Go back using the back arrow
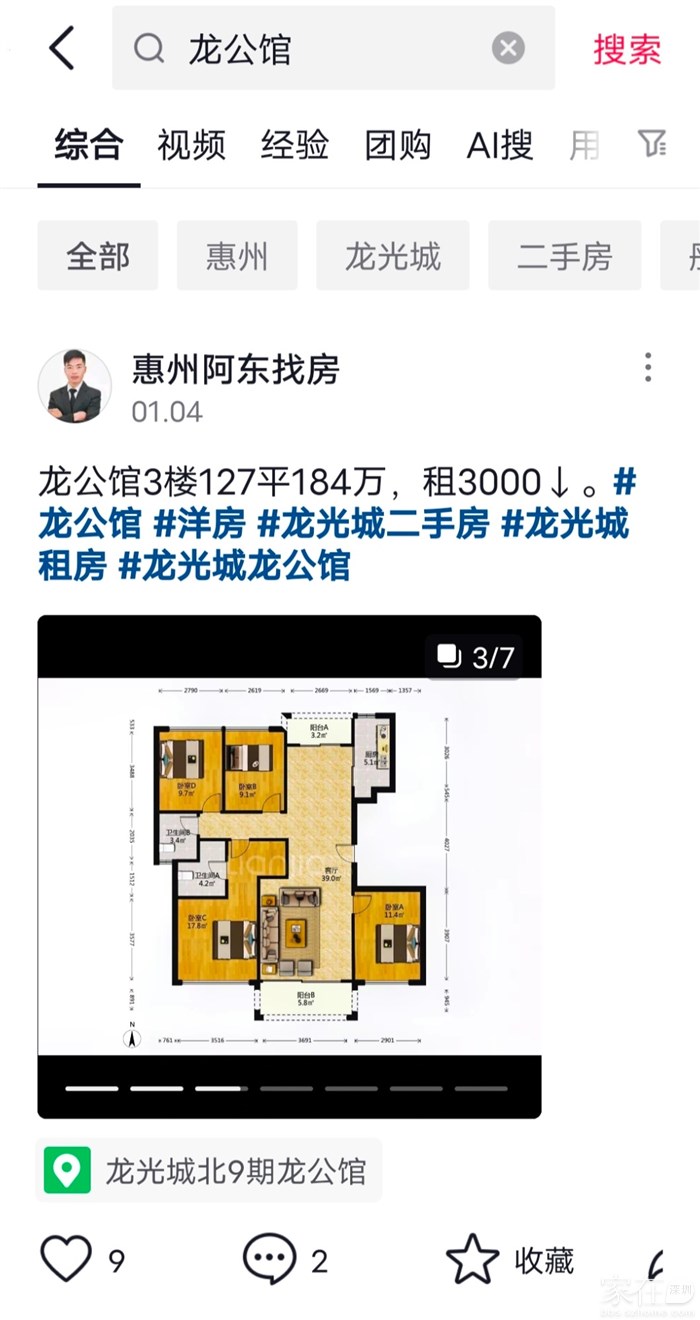This screenshot has height=1320, width=700. 62,48
